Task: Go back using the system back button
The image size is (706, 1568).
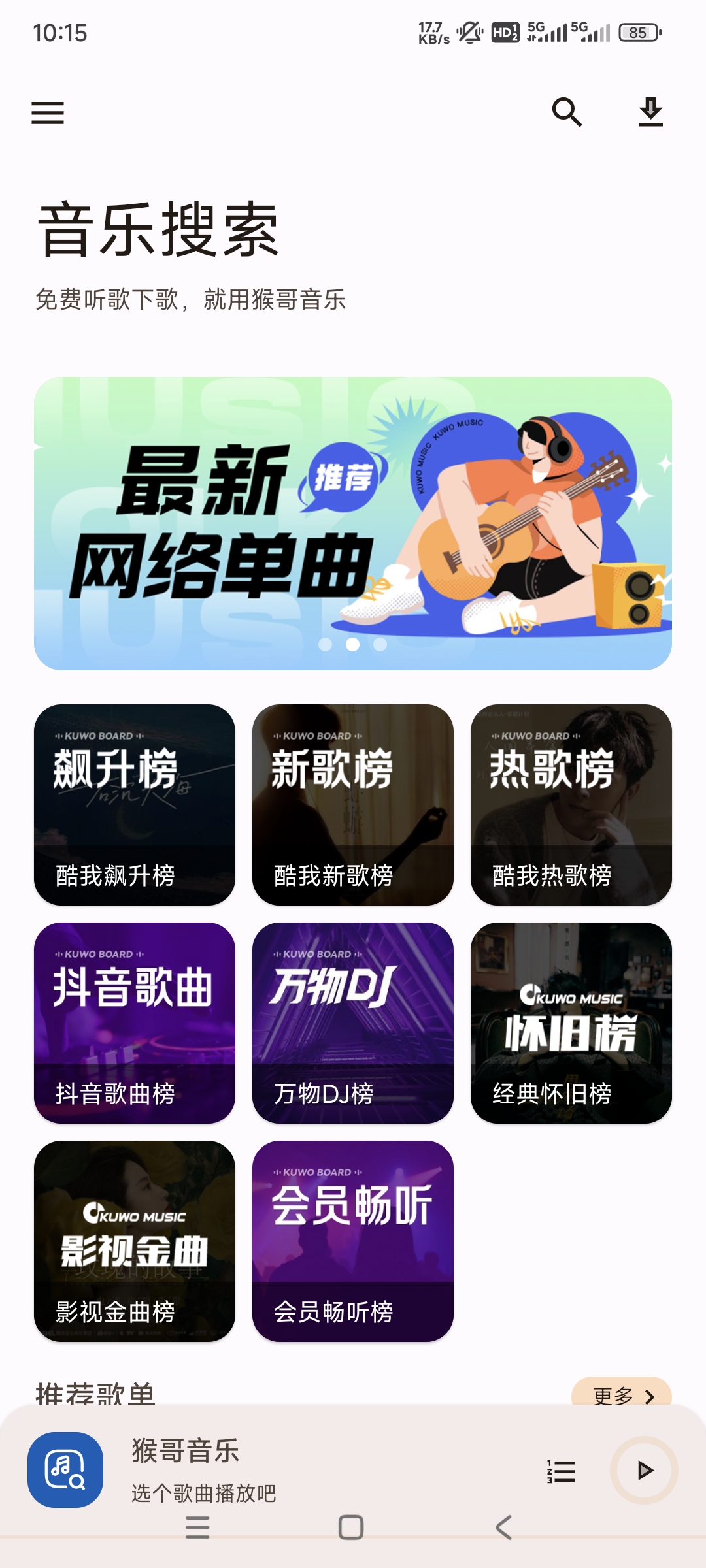Action: (503, 1527)
